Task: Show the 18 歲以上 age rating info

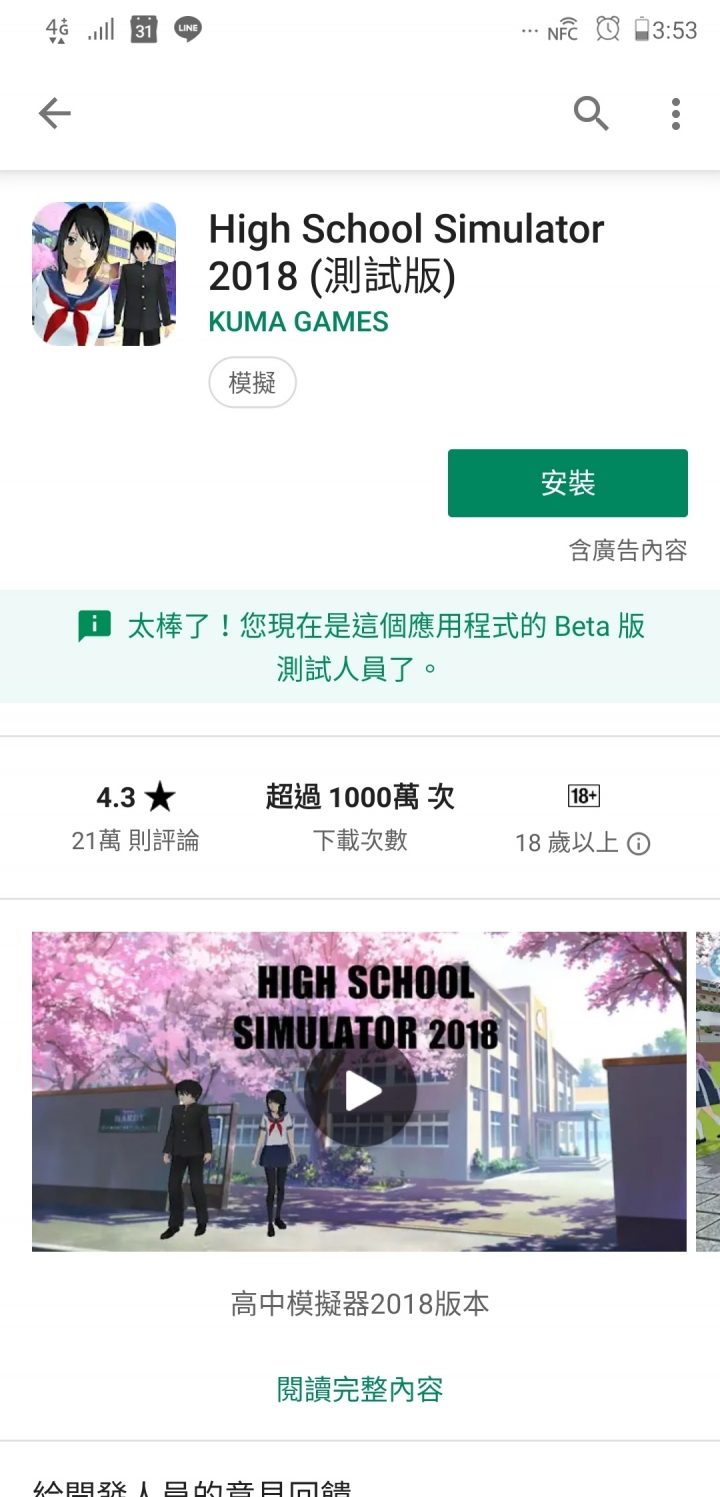Action: pyautogui.click(x=638, y=844)
